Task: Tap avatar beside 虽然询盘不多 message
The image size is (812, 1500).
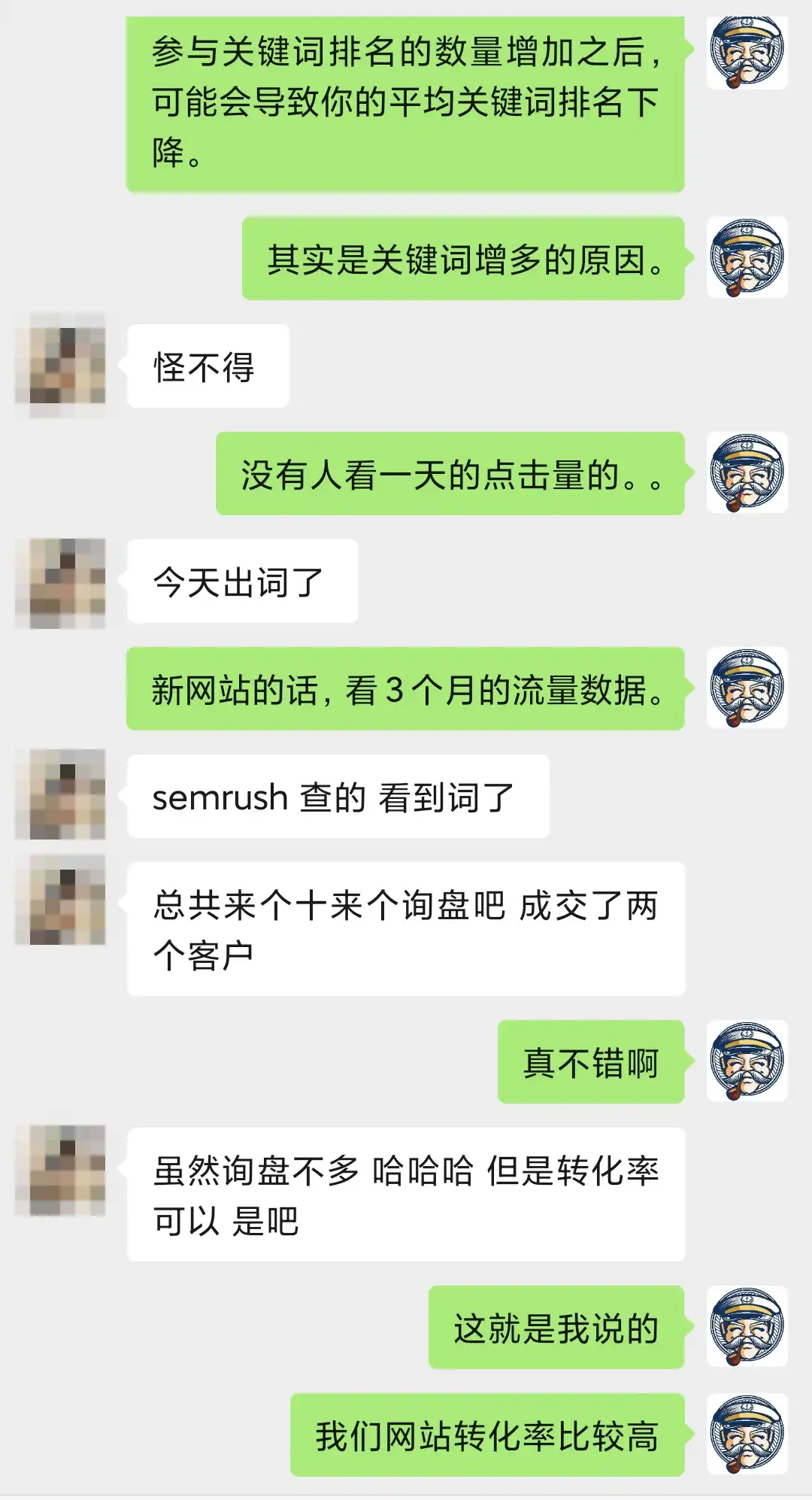Action: point(60,1171)
